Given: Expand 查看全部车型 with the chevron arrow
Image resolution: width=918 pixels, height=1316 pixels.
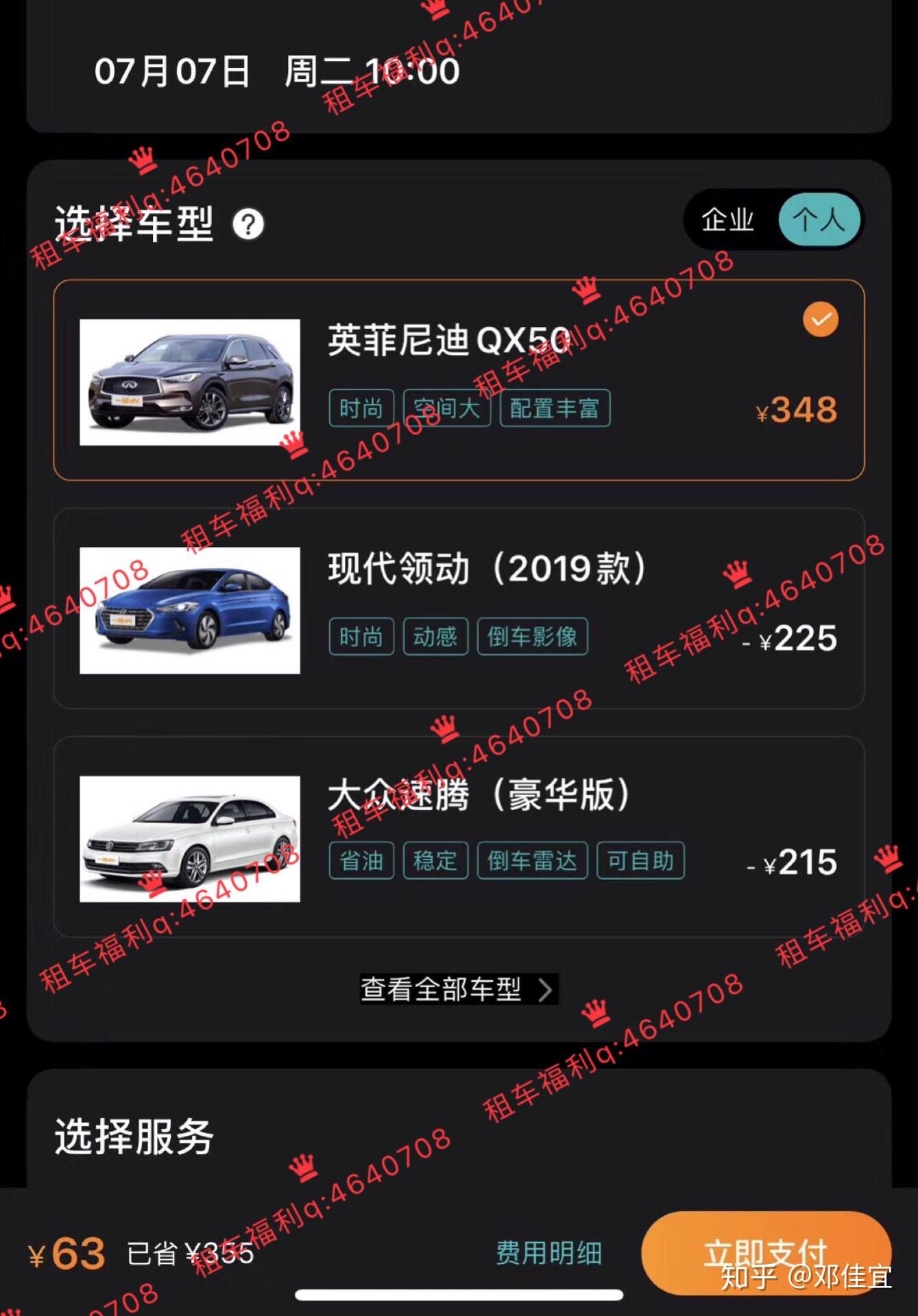Looking at the screenshot, I should pyautogui.click(x=458, y=989).
